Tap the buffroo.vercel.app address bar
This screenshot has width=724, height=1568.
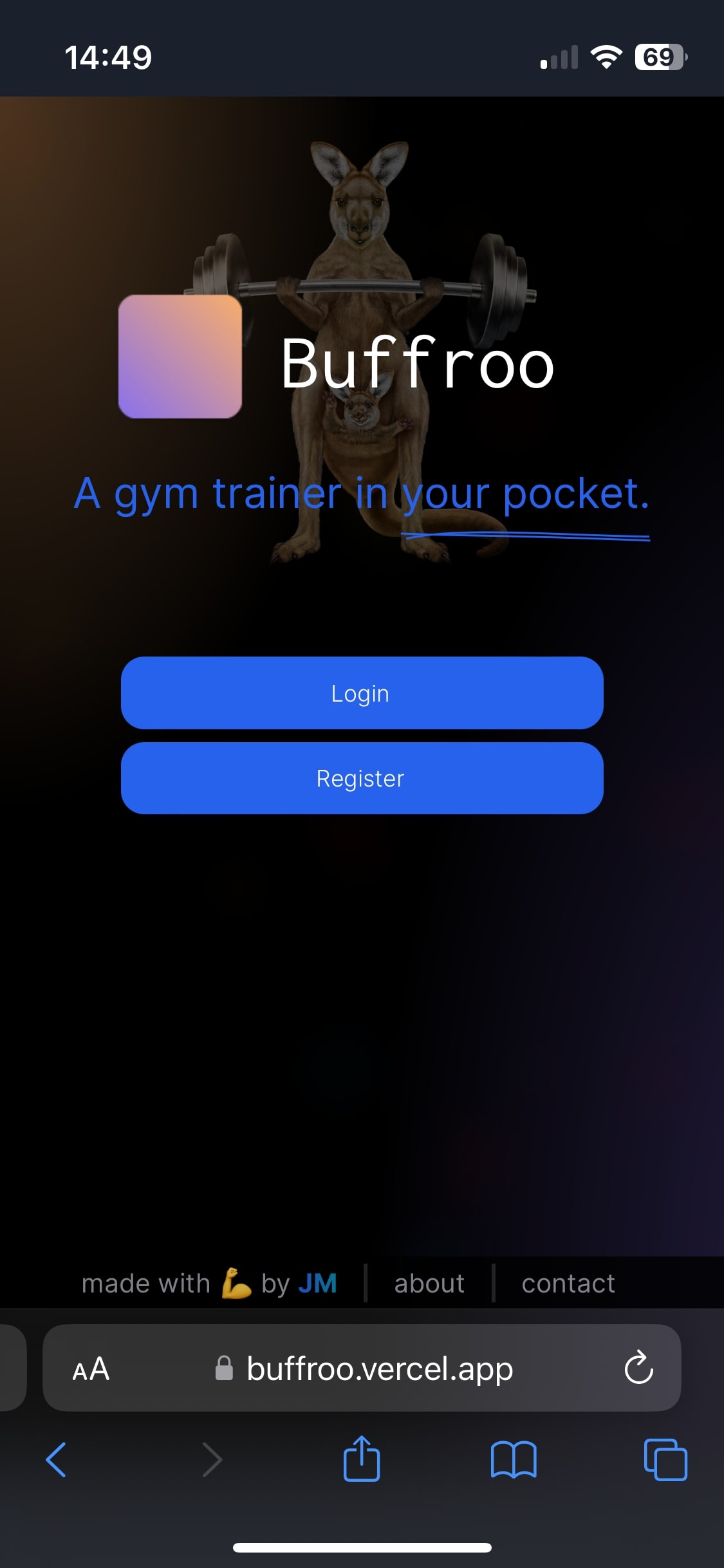coord(364,1368)
